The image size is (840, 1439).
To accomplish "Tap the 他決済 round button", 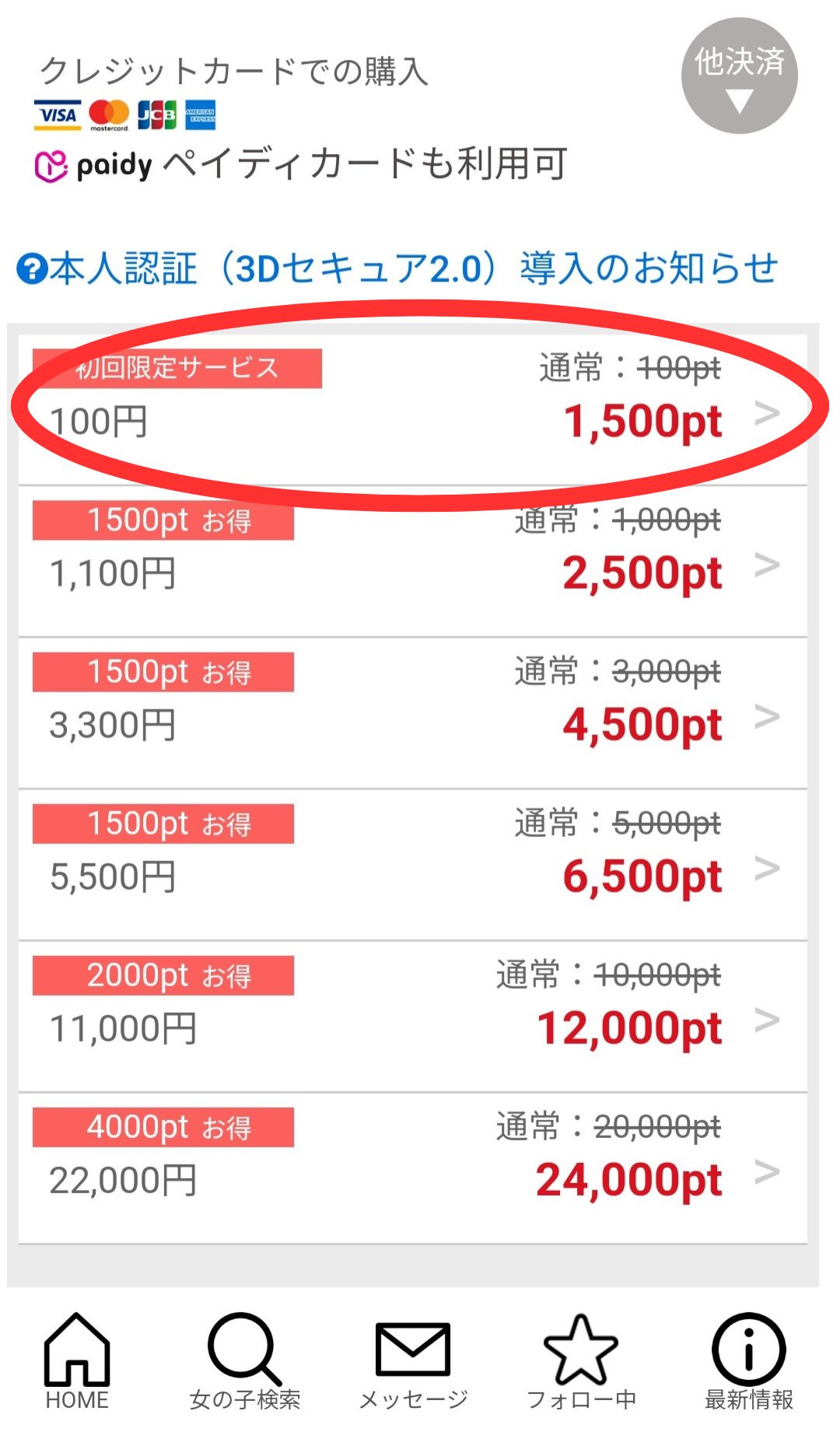I will click(739, 75).
